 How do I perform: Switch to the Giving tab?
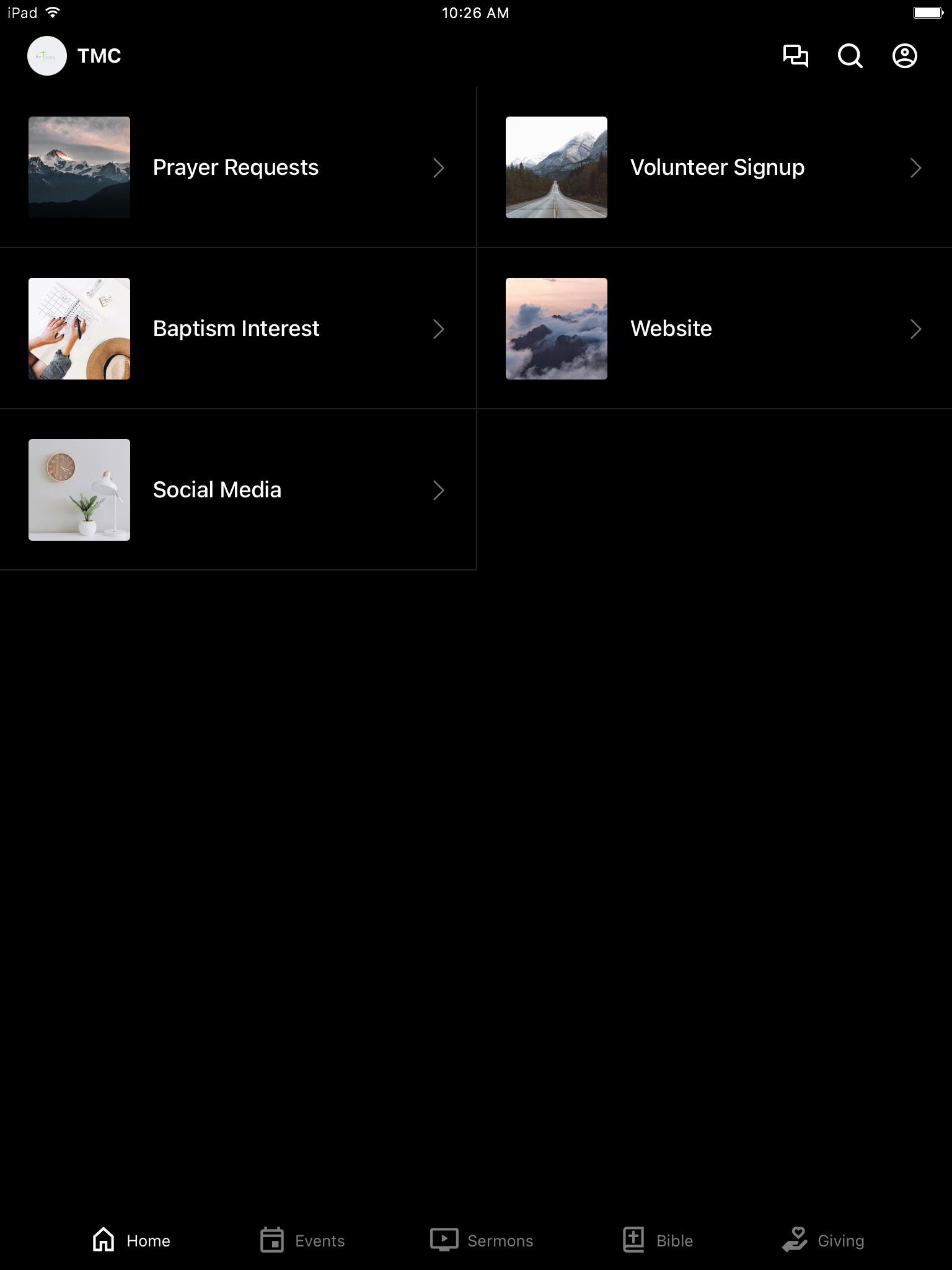[823, 1240]
